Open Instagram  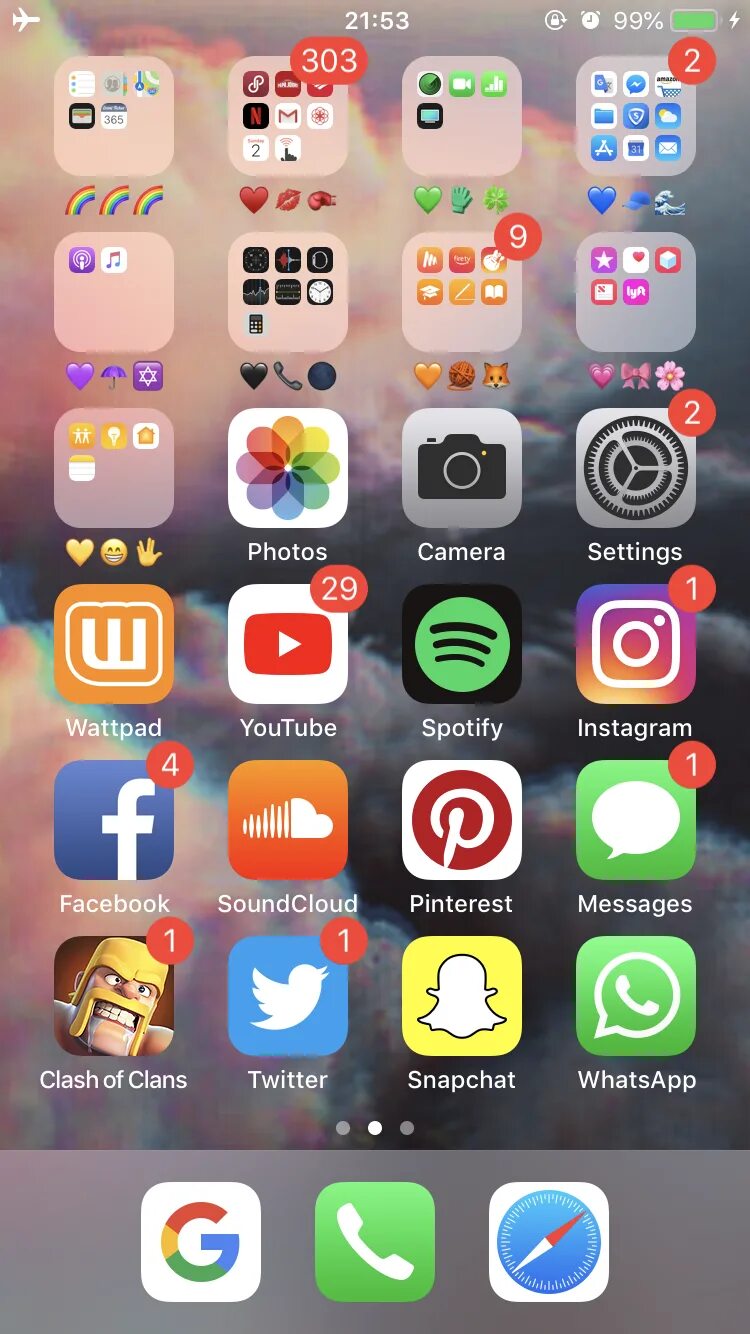pyautogui.click(x=636, y=644)
